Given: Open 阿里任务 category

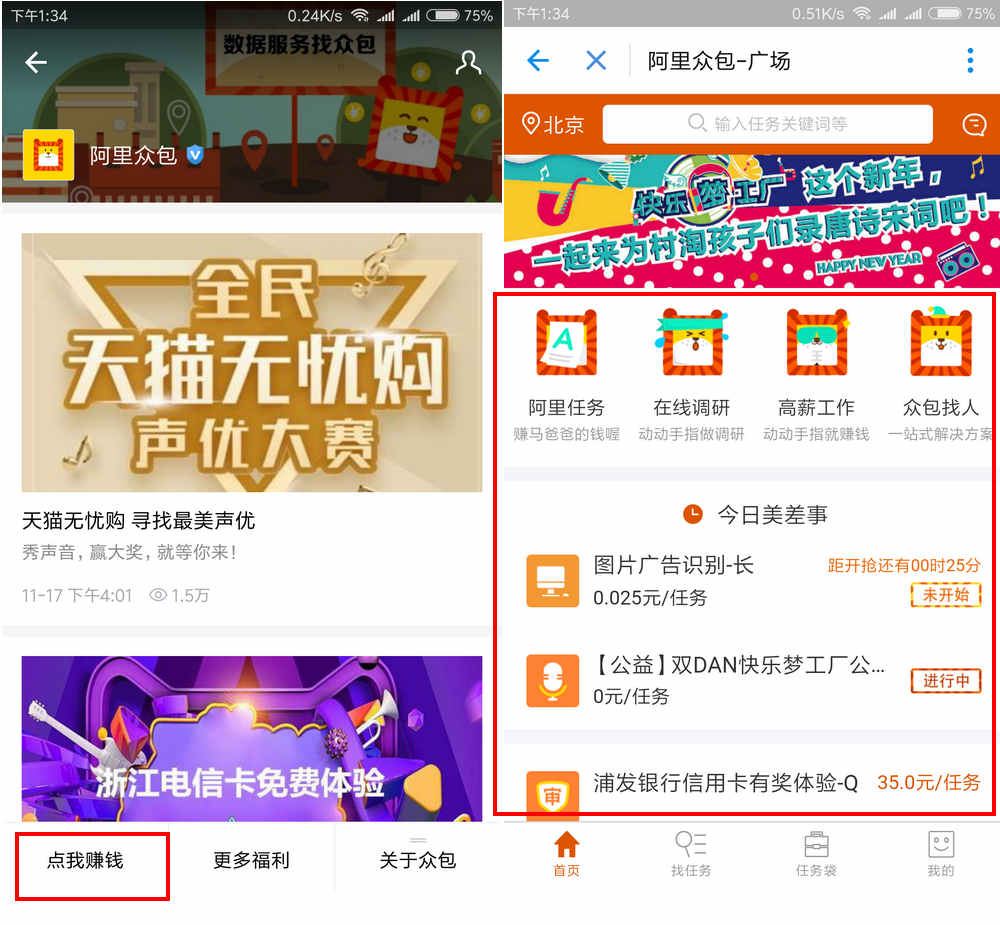Looking at the screenshot, I should coord(566,372).
